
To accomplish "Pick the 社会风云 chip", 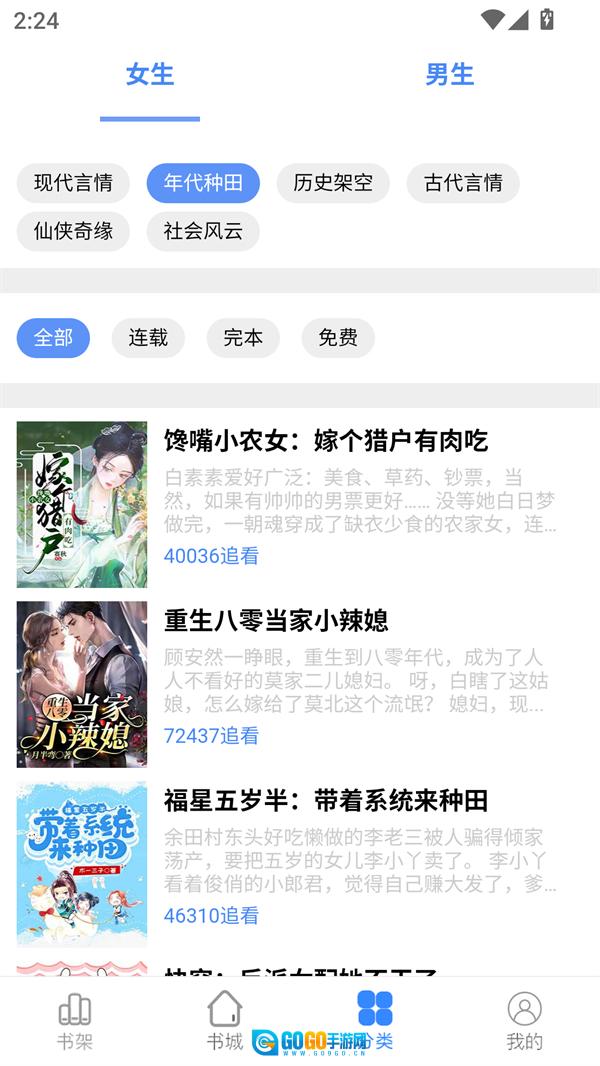I will click(203, 231).
